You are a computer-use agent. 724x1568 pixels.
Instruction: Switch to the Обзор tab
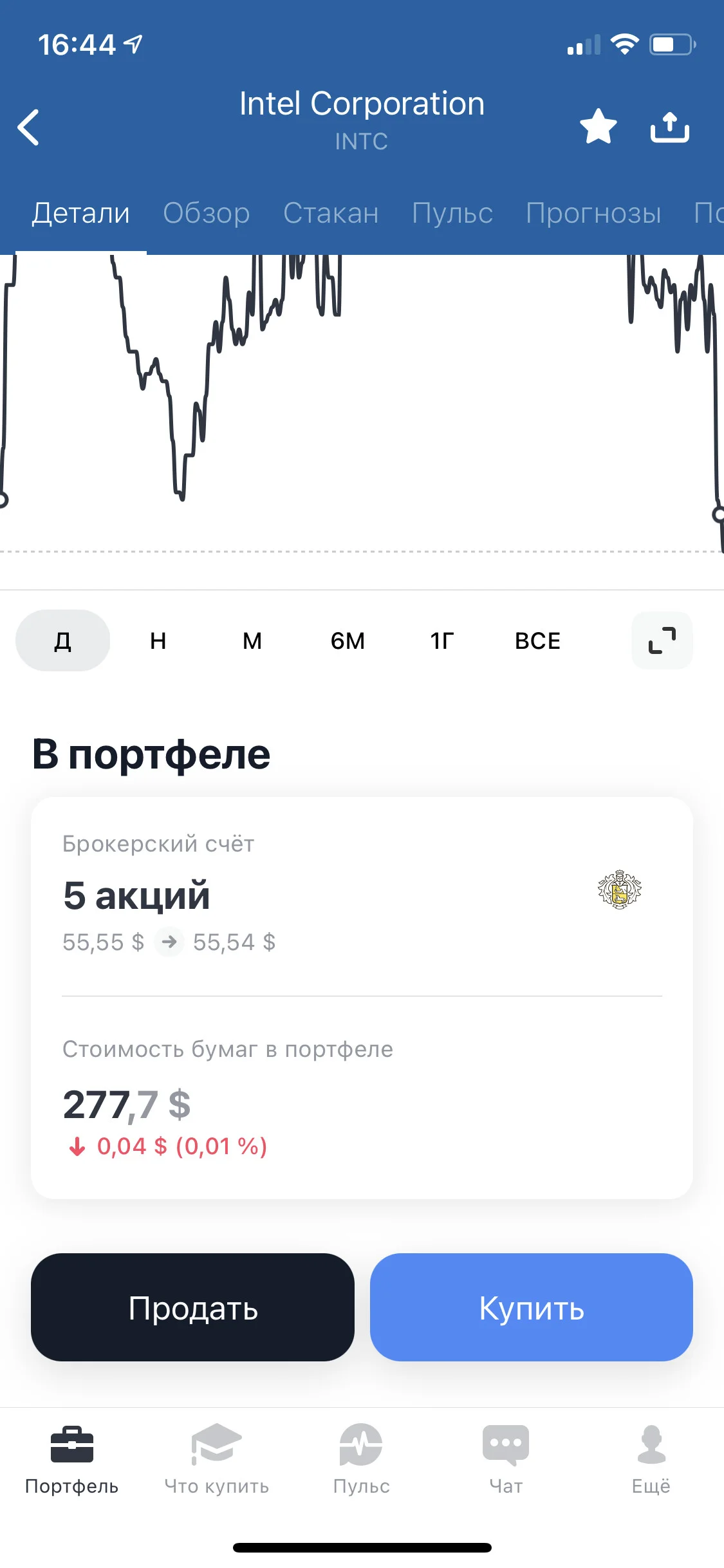[x=206, y=213]
